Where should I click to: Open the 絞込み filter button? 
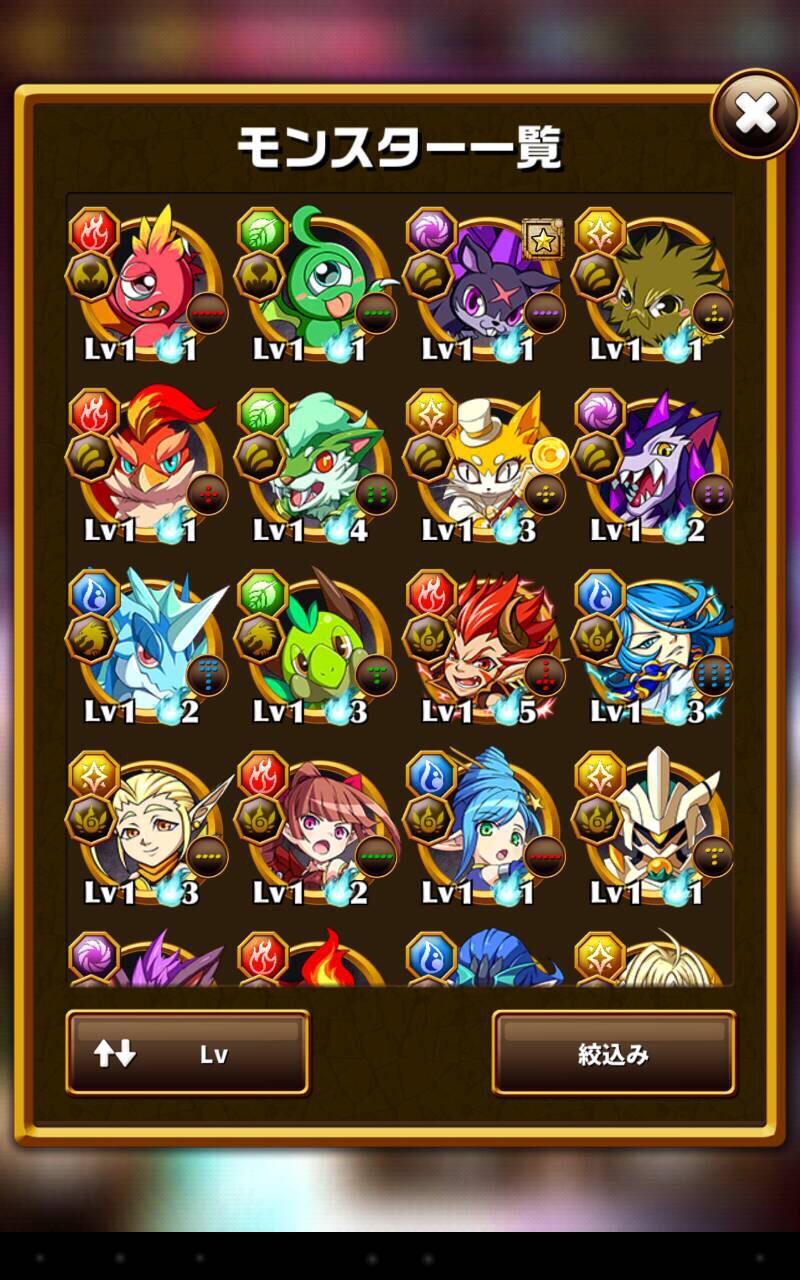click(613, 1053)
